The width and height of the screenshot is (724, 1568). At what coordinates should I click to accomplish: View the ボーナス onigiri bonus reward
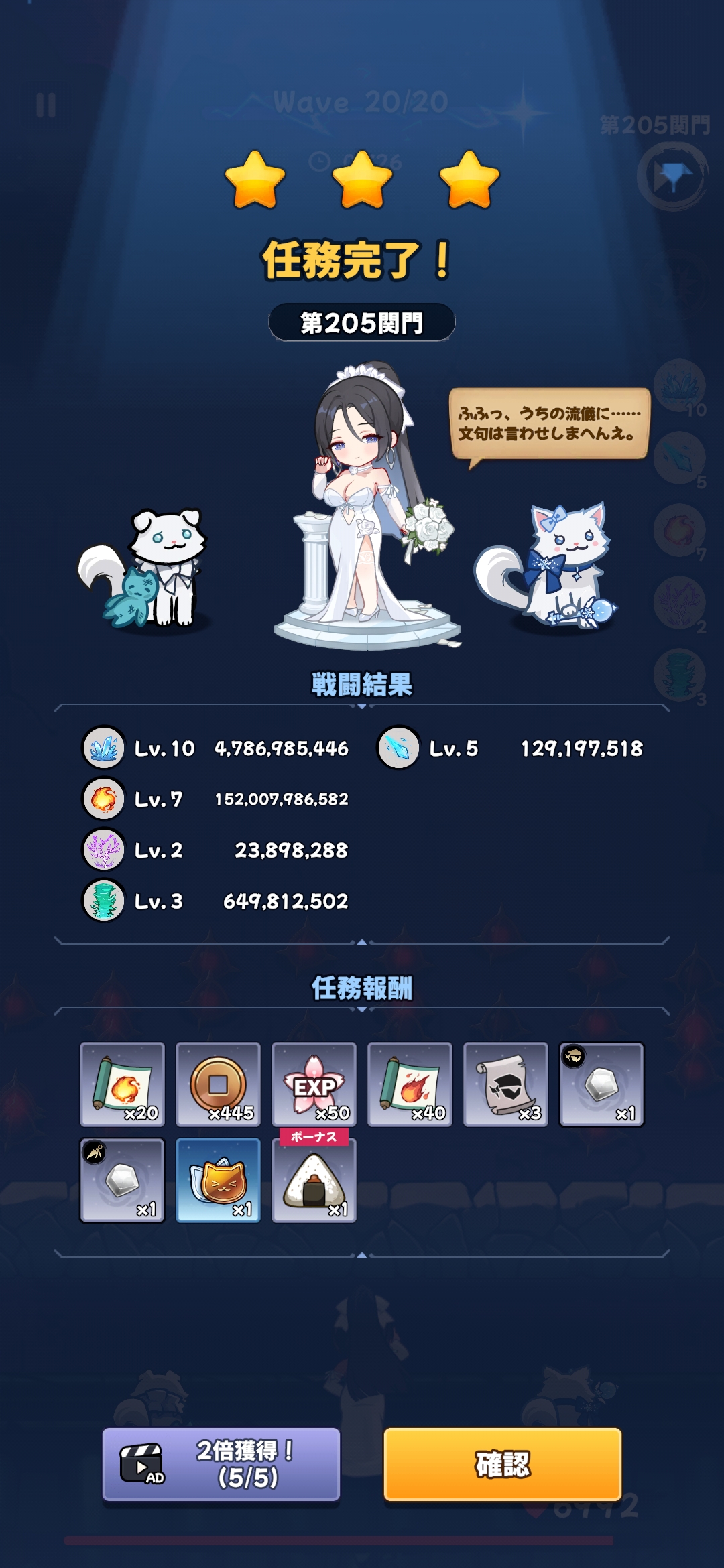click(x=314, y=1177)
